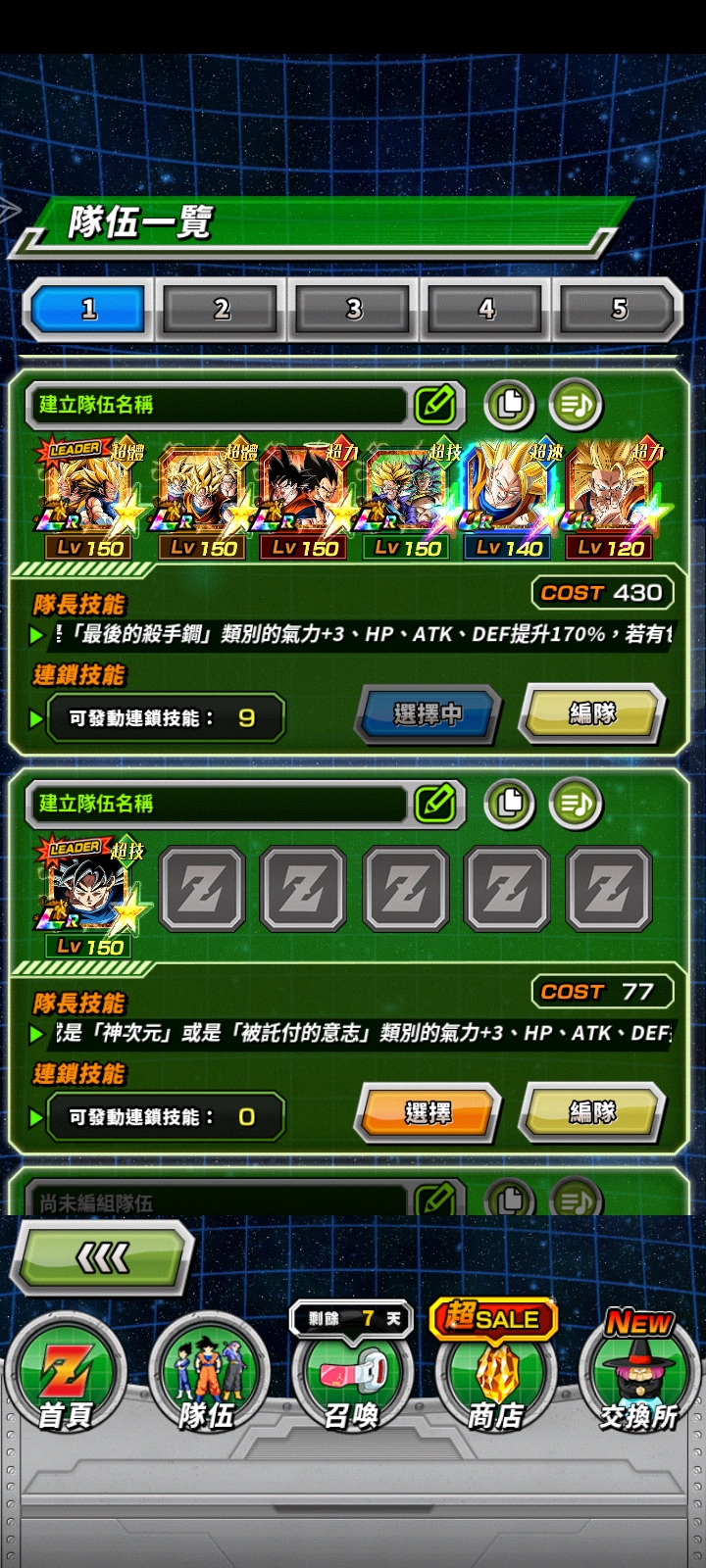Go back with the green arrow button
The image size is (706, 1568).
pos(102,1256)
